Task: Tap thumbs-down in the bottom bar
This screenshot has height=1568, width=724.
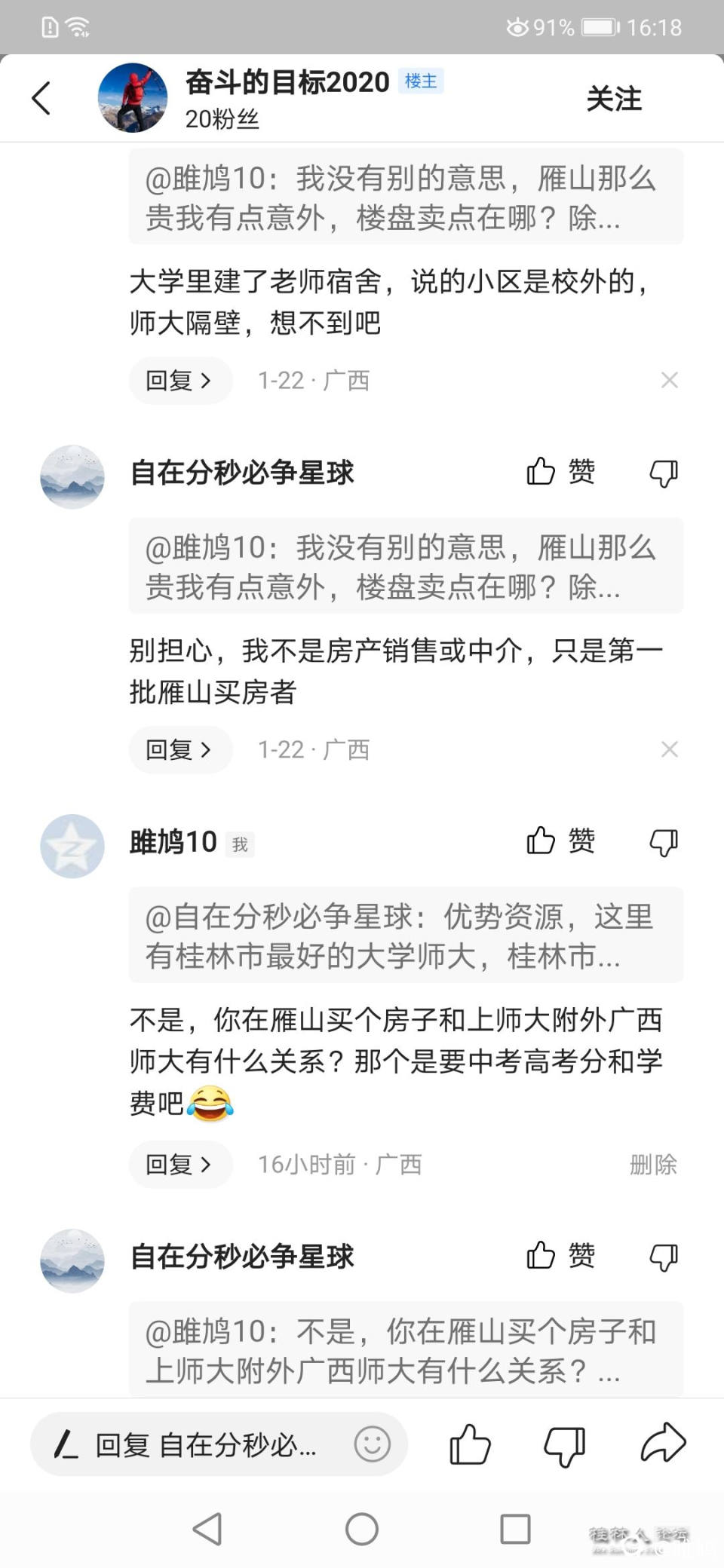Action: click(564, 1446)
